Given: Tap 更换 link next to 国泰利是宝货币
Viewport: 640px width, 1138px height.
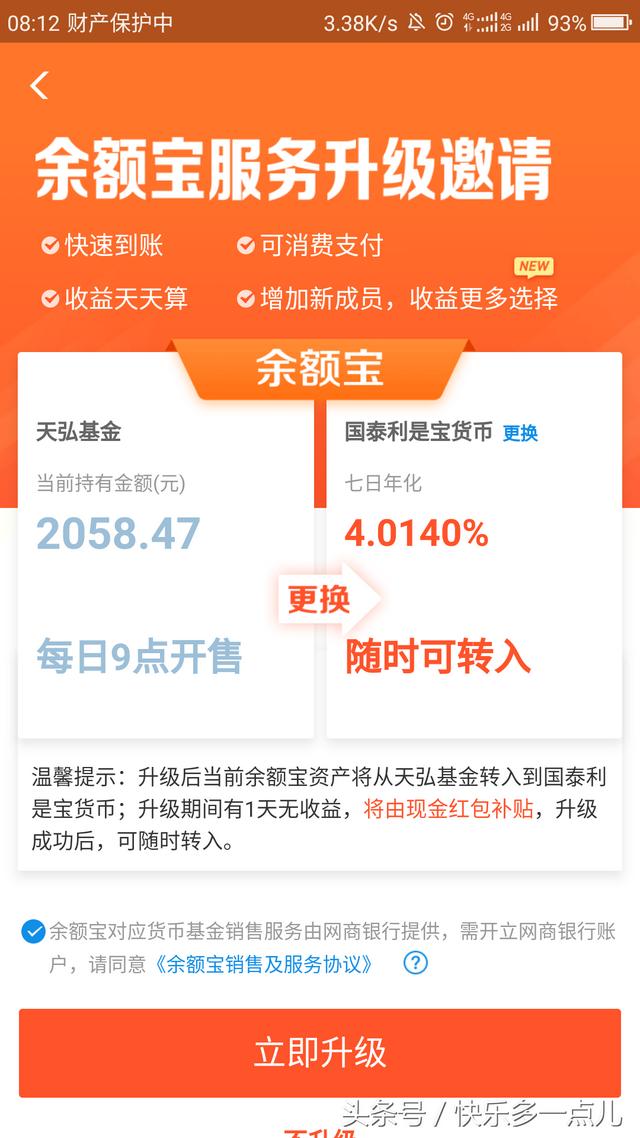Looking at the screenshot, I should pos(520,433).
